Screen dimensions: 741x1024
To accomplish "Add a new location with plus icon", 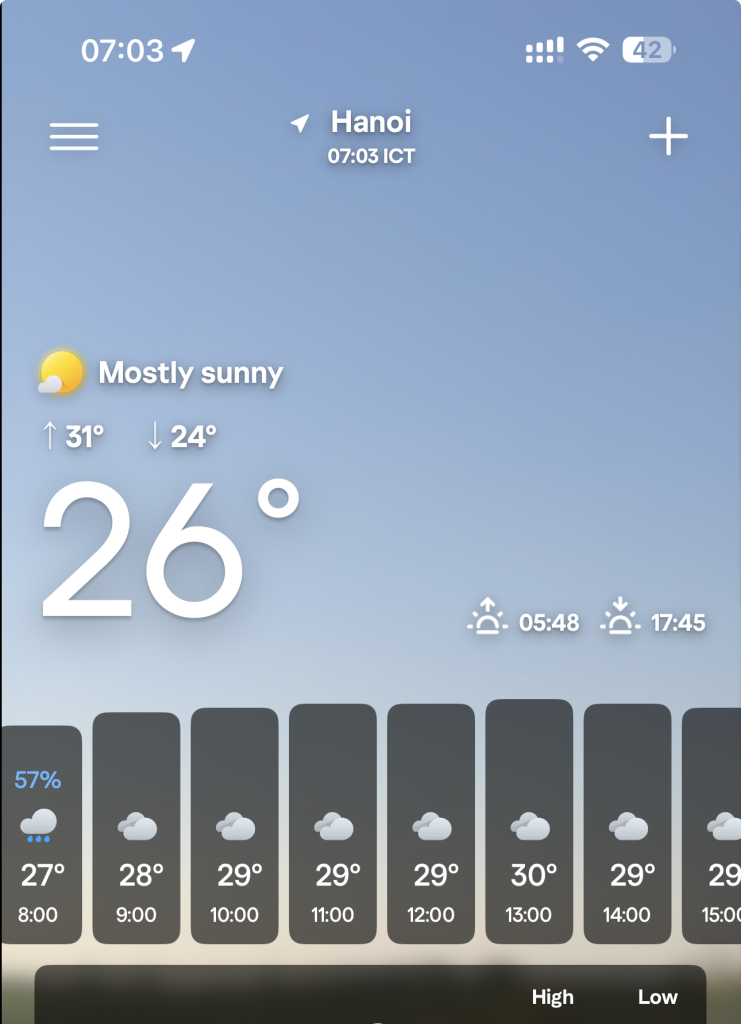I will tap(668, 136).
